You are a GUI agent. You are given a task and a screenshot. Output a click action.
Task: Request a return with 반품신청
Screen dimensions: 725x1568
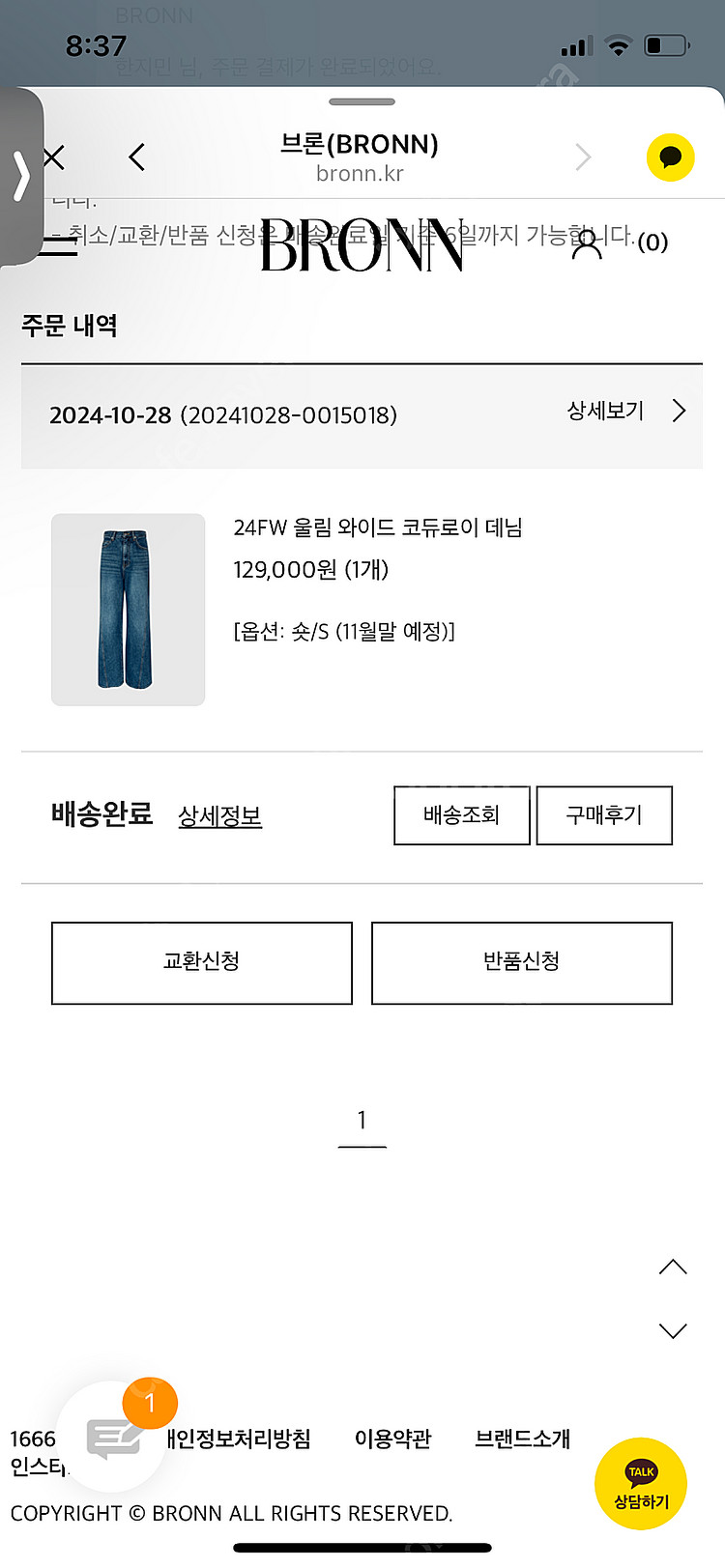click(521, 962)
